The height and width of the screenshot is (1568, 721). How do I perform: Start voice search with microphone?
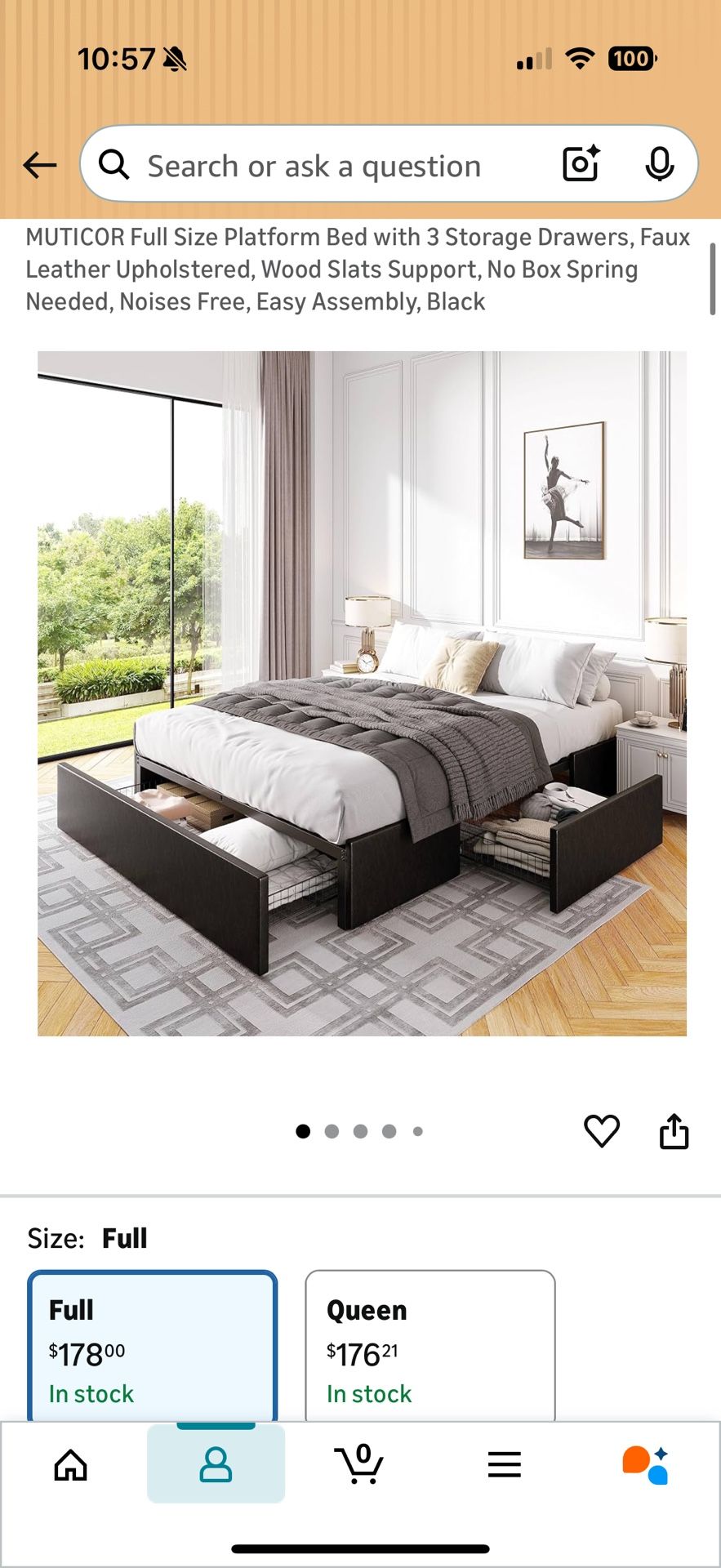(659, 164)
